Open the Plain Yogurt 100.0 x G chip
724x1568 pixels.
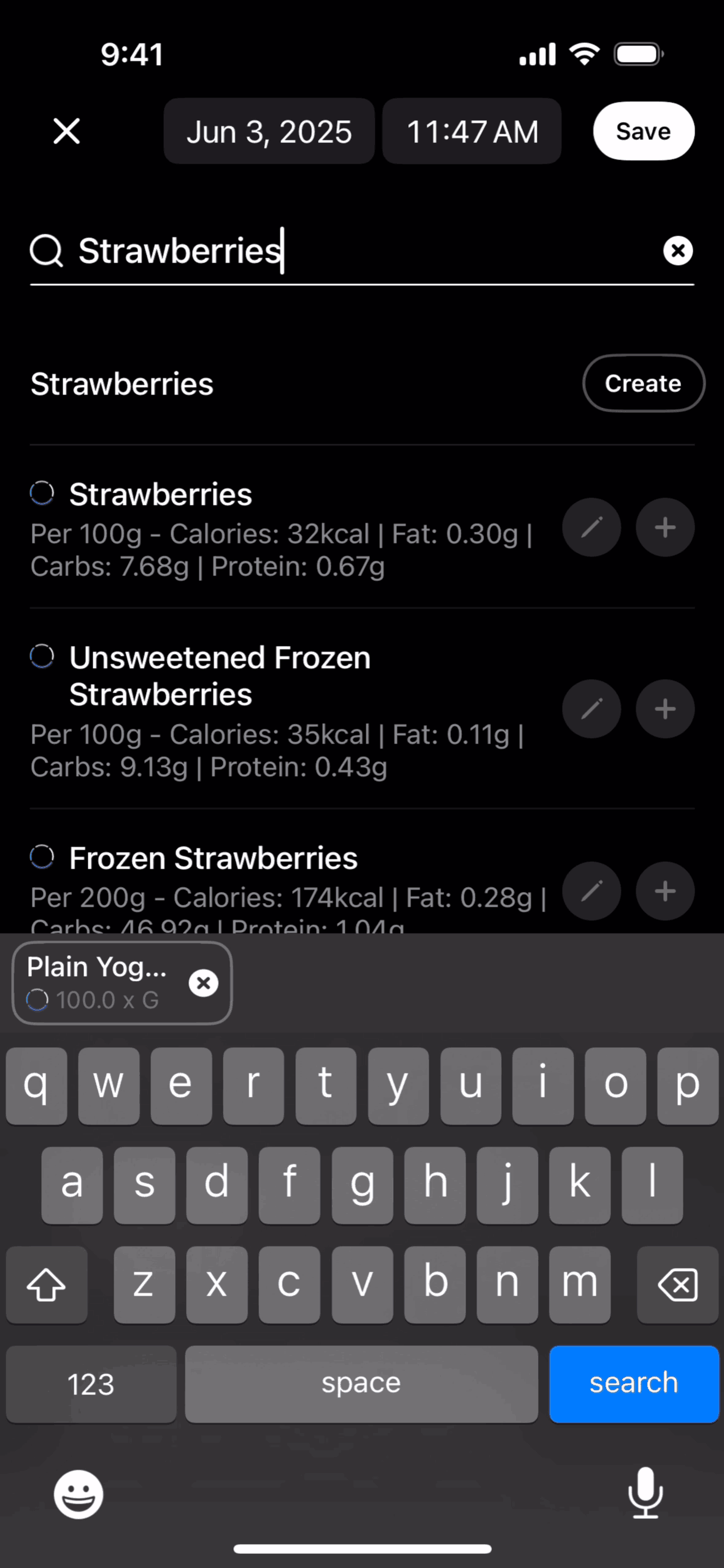pos(98,983)
